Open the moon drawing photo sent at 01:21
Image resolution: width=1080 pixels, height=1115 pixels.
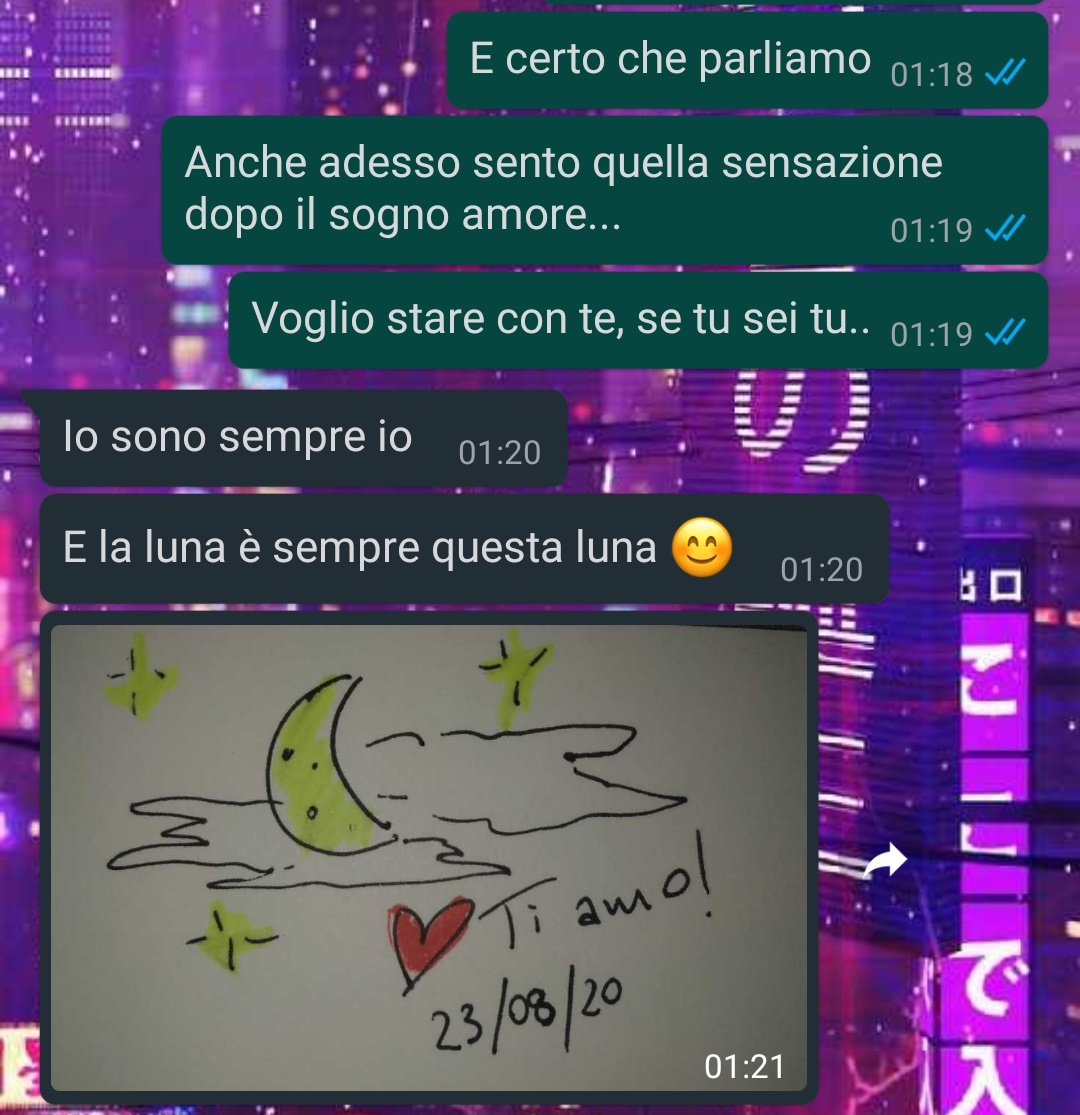430,855
